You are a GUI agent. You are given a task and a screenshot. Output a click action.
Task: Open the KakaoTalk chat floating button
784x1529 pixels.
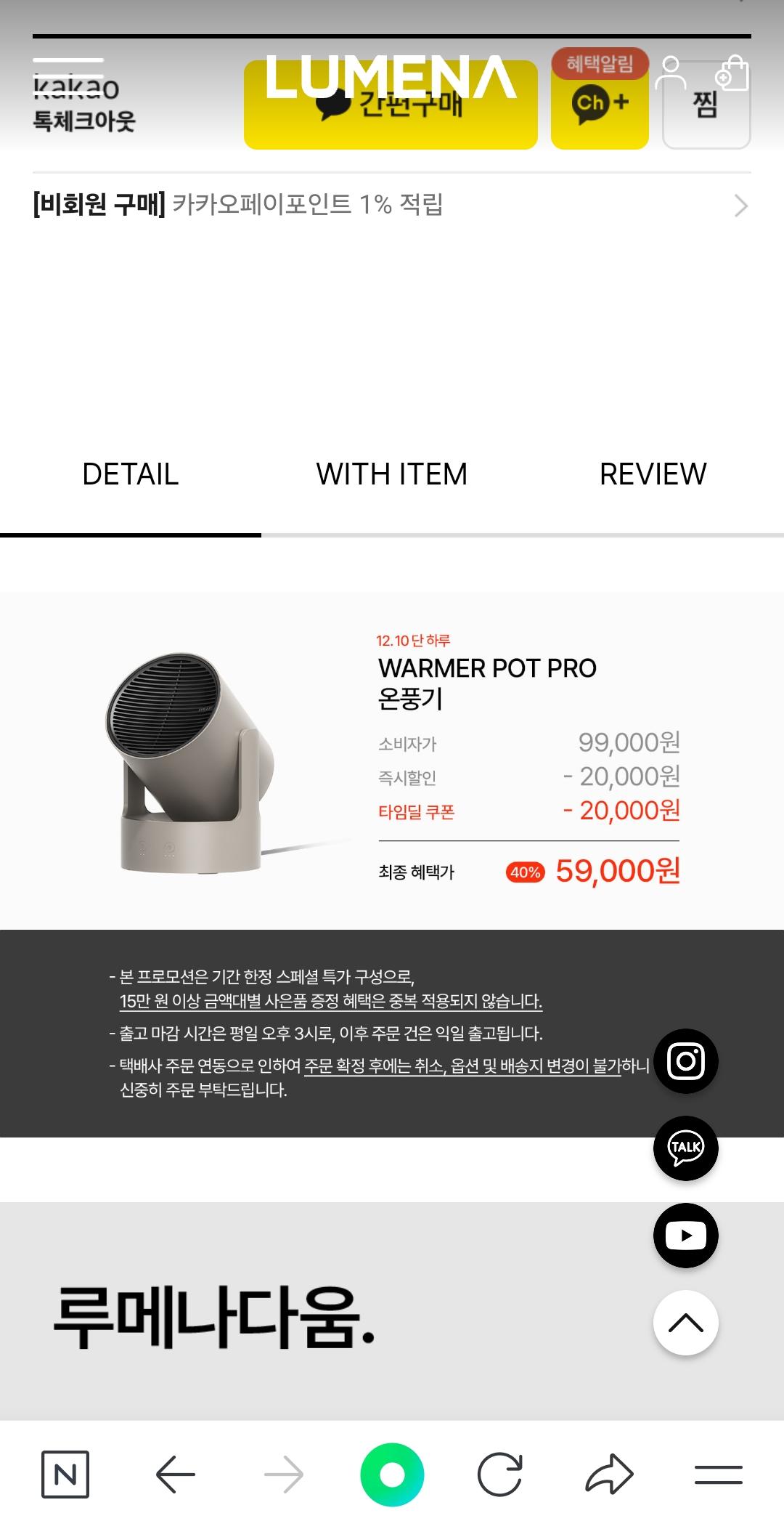tap(686, 1148)
